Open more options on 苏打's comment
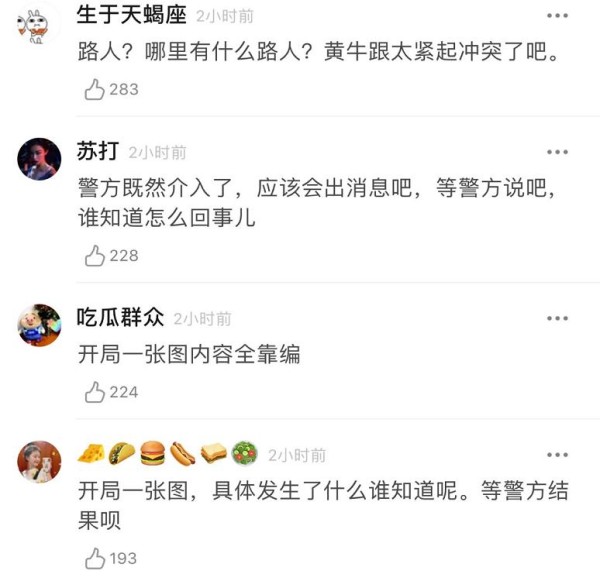Screen dimensions: 600x581 [x=556, y=152]
